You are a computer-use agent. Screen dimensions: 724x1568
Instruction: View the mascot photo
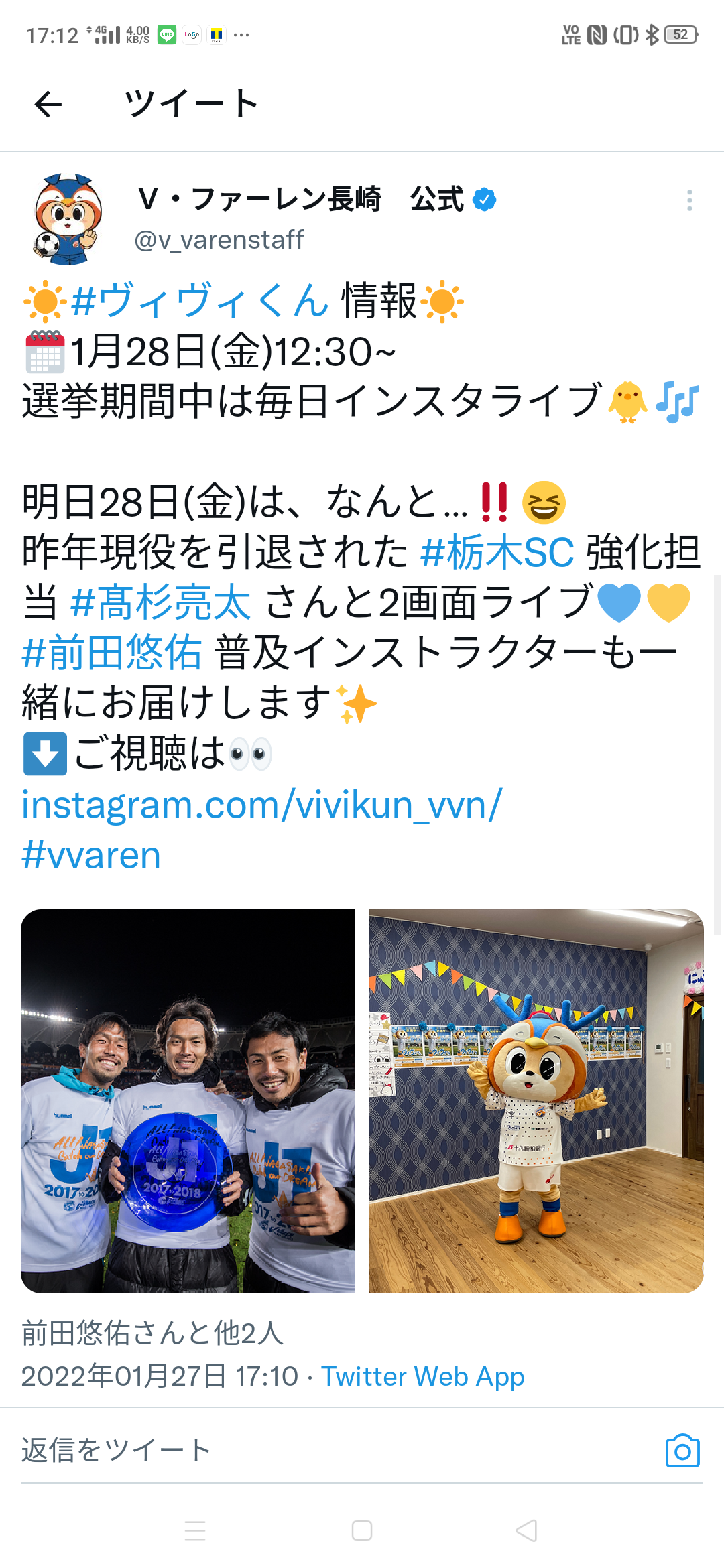click(536, 1101)
